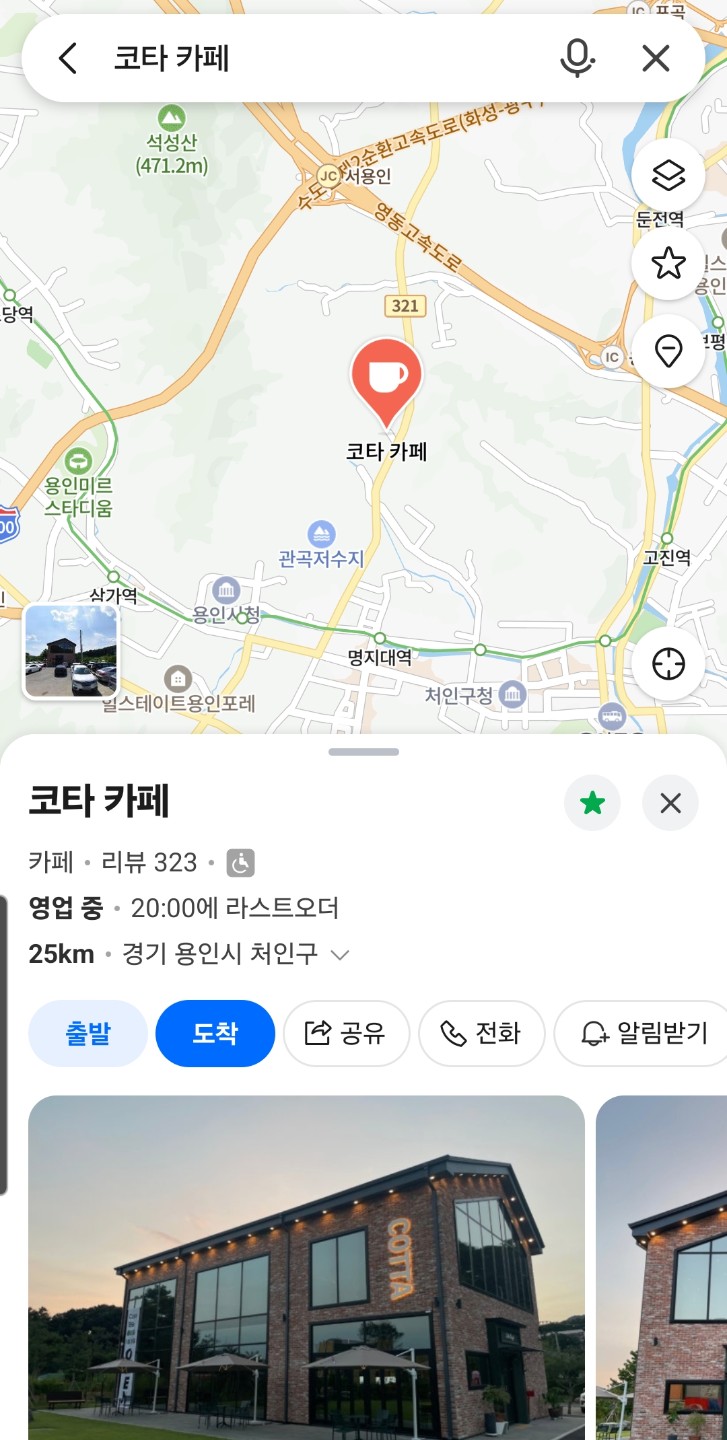This screenshot has height=1440, width=727.
Task: Tap the X to clear the search query
Action: pos(655,58)
